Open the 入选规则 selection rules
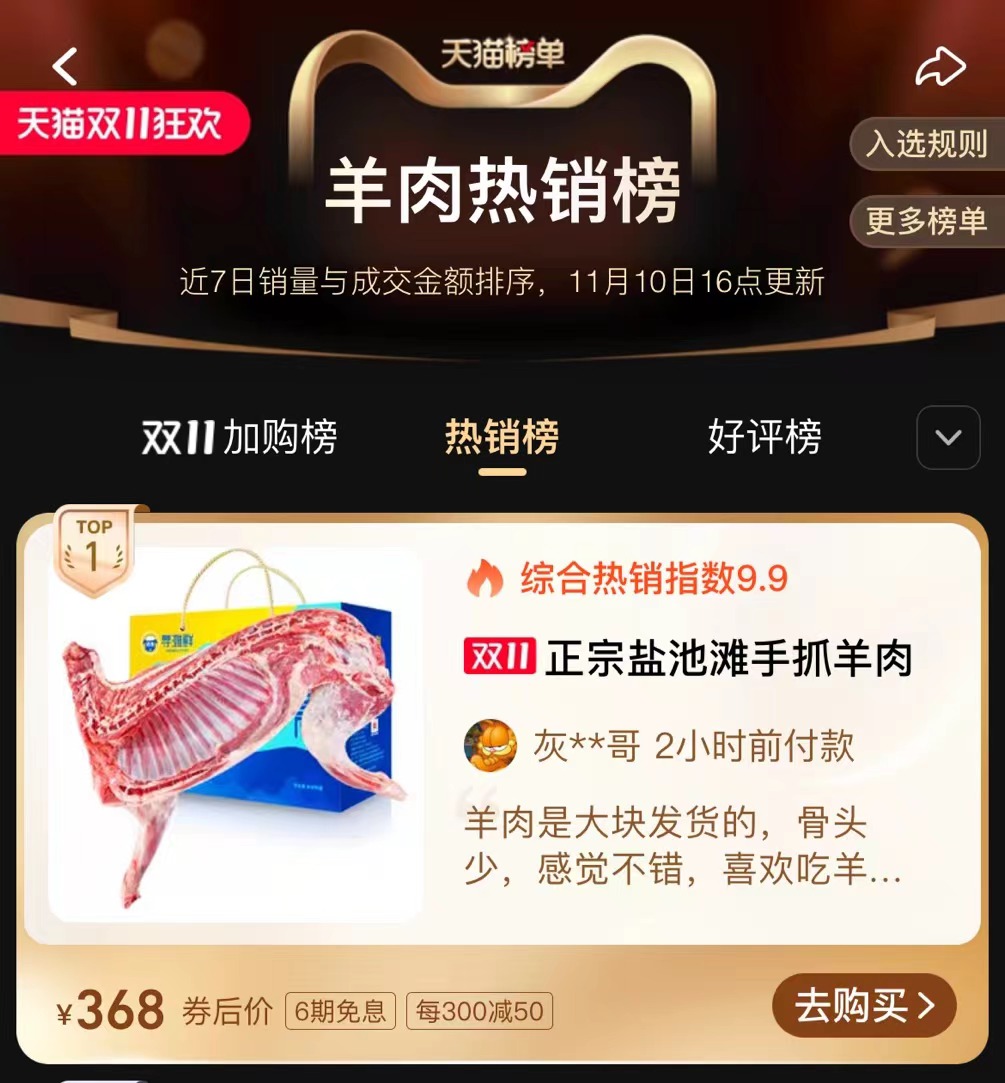This screenshot has width=1005, height=1083. tap(927, 144)
